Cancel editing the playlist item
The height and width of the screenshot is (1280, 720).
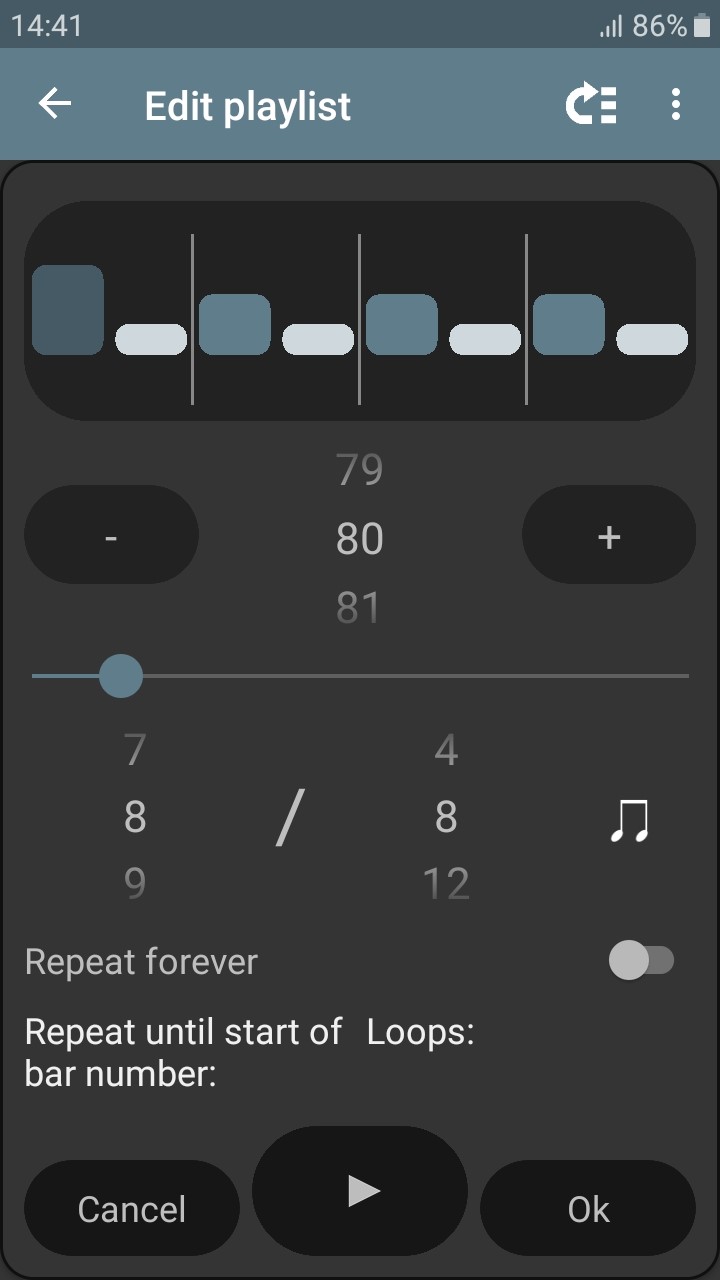[132, 1208]
